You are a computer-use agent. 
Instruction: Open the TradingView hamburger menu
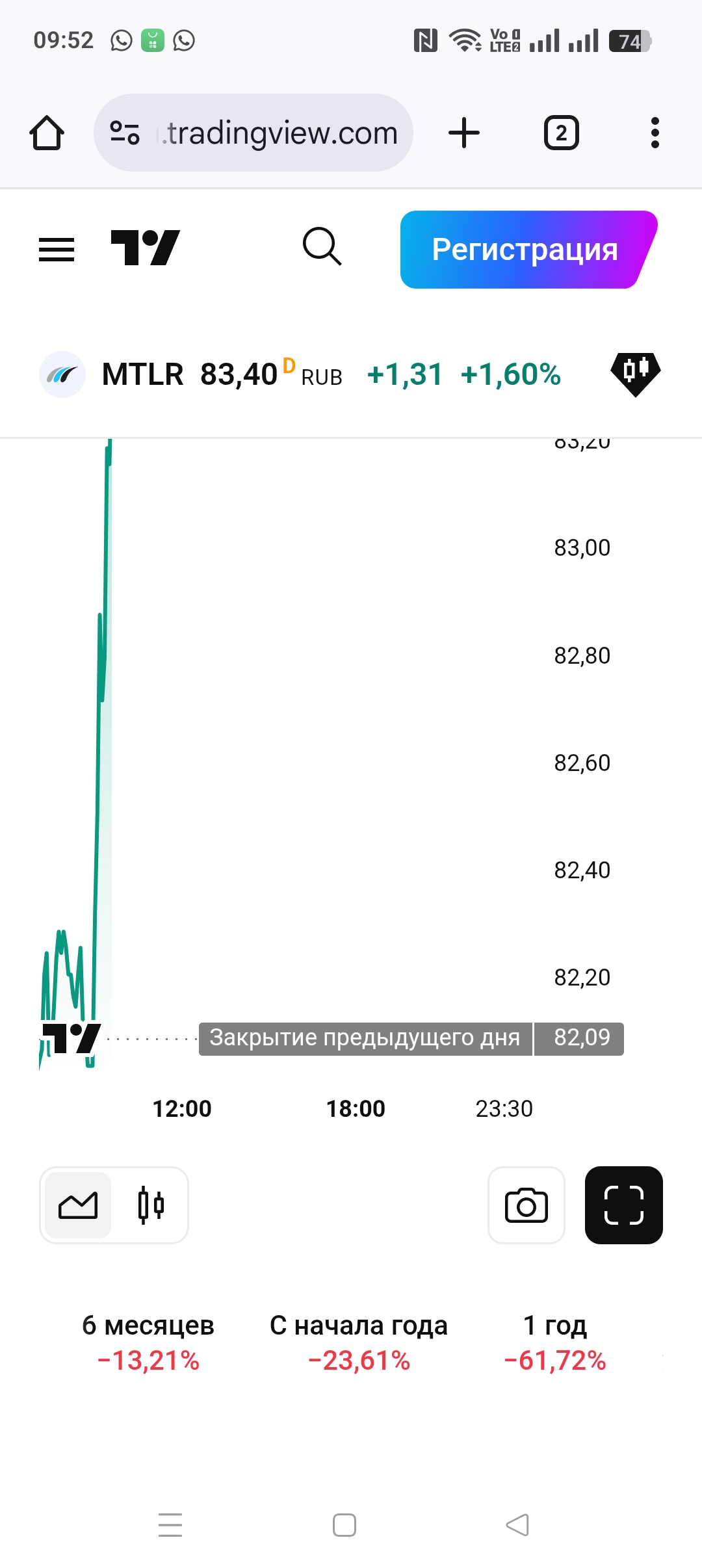pos(57,250)
